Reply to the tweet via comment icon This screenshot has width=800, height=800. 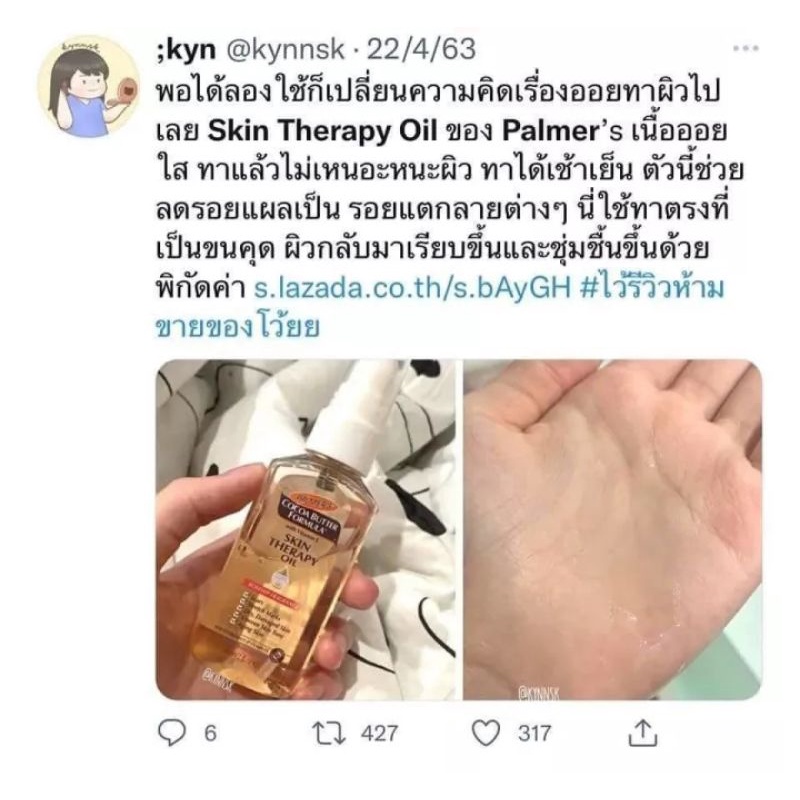172,733
